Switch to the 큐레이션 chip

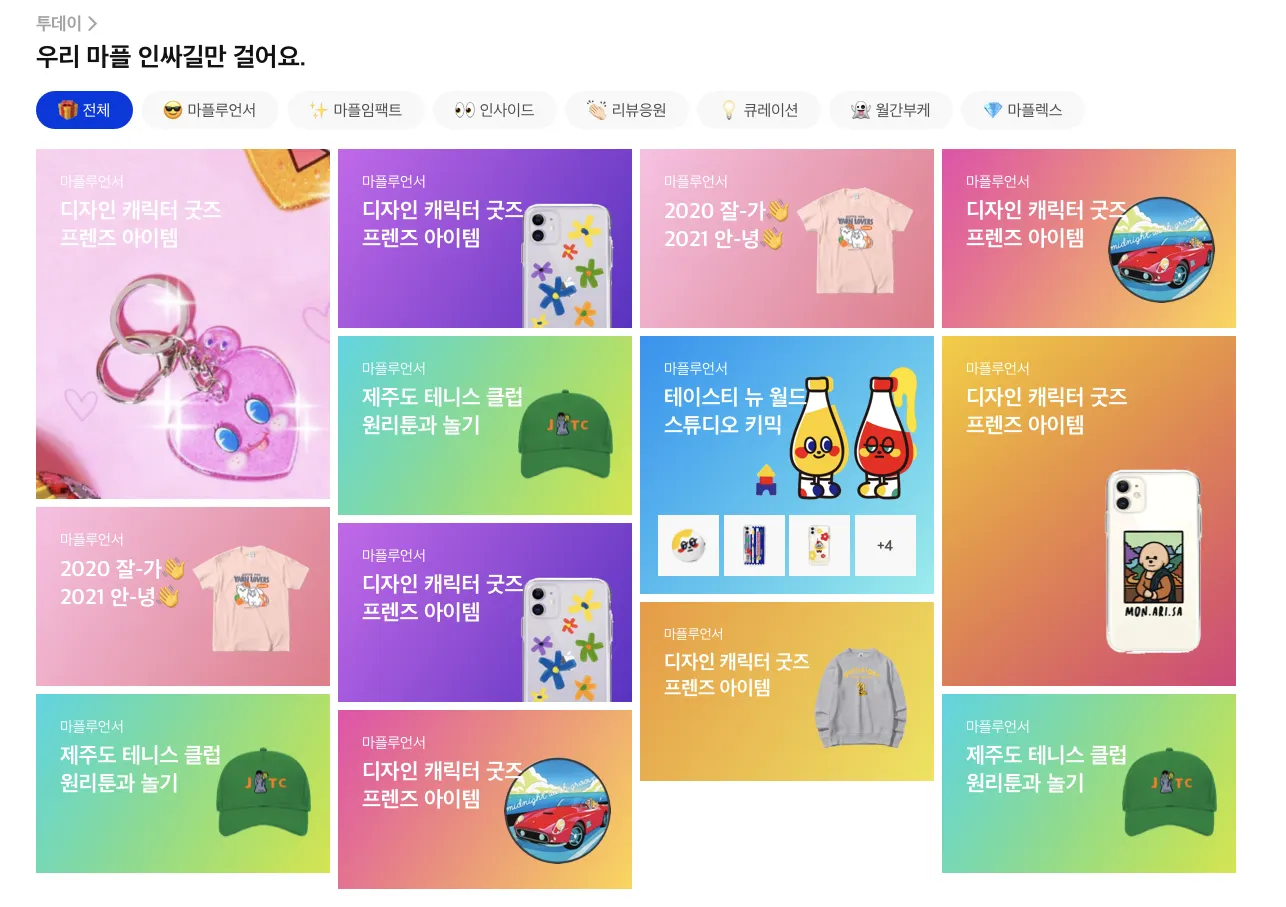[759, 110]
